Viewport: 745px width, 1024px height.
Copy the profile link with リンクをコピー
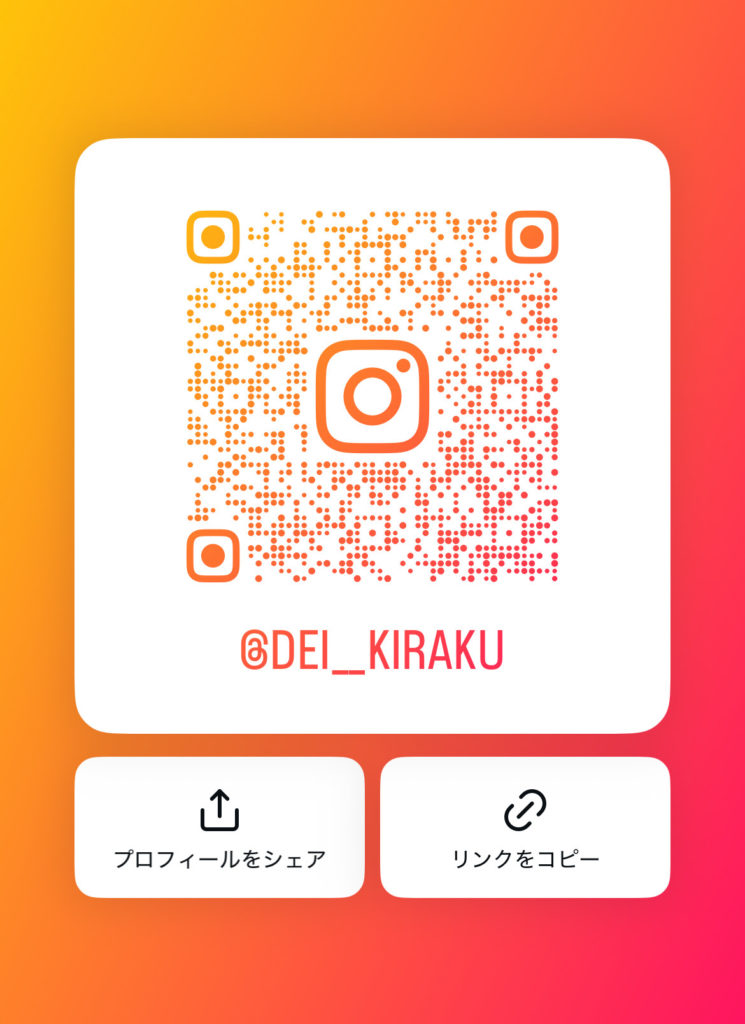coord(525,827)
